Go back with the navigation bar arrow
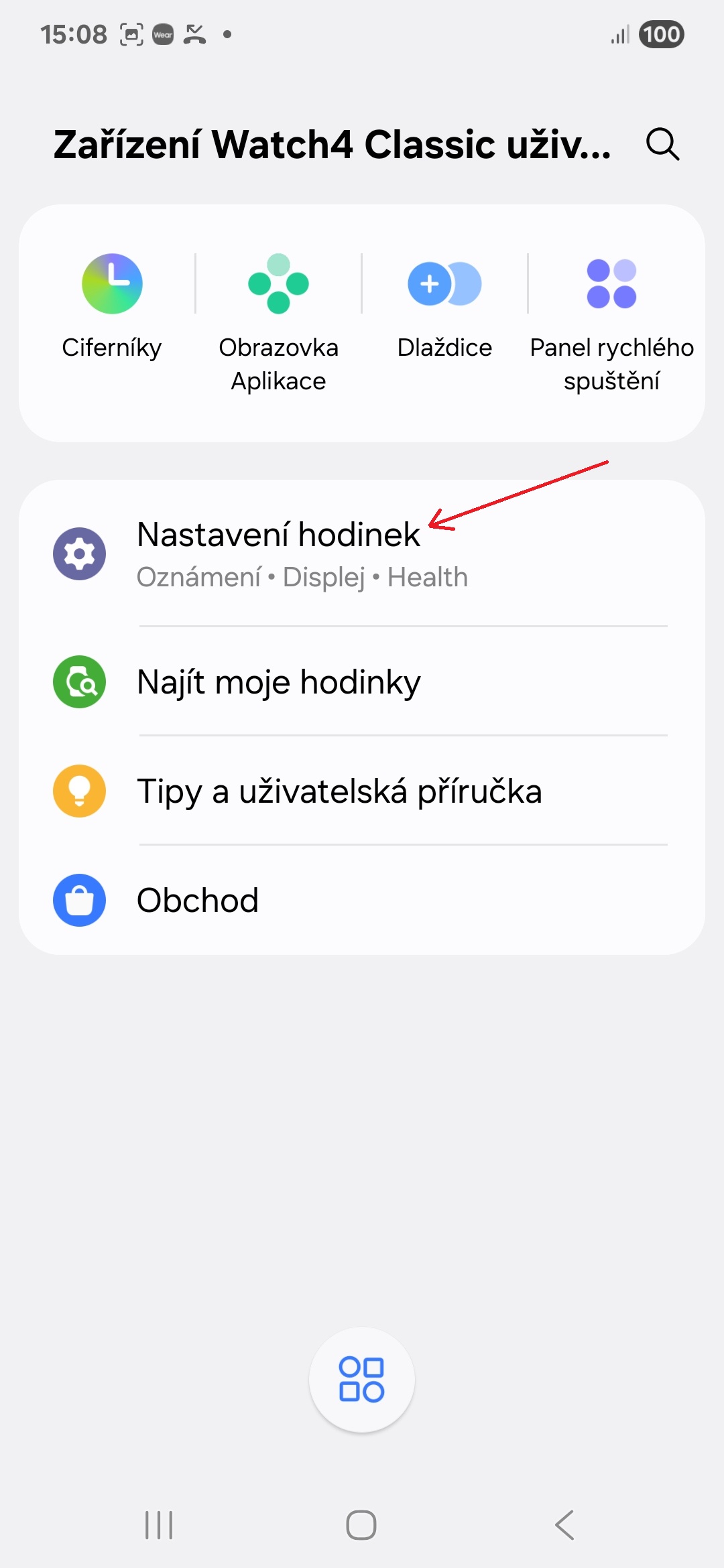724x1568 pixels. 564,1525
